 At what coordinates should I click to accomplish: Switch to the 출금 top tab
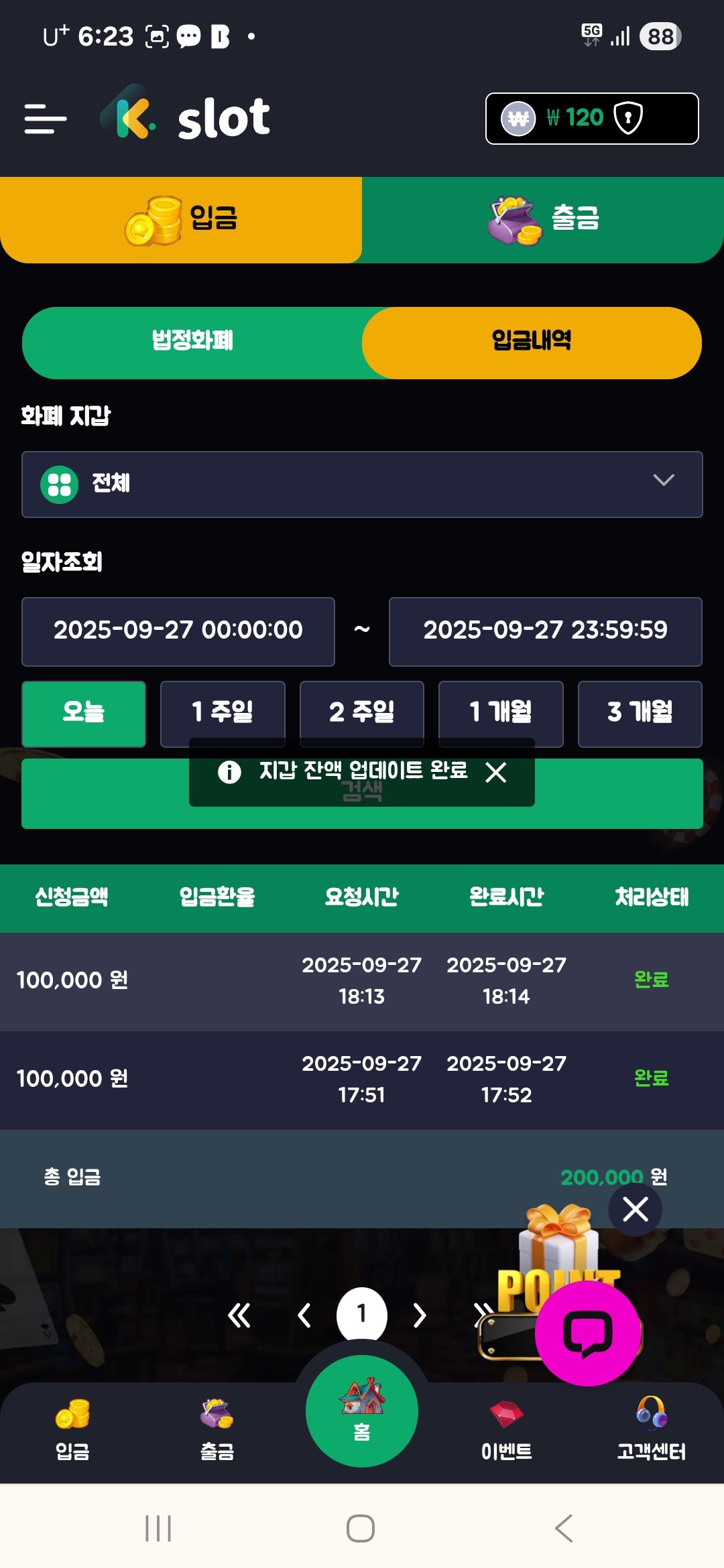543,219
